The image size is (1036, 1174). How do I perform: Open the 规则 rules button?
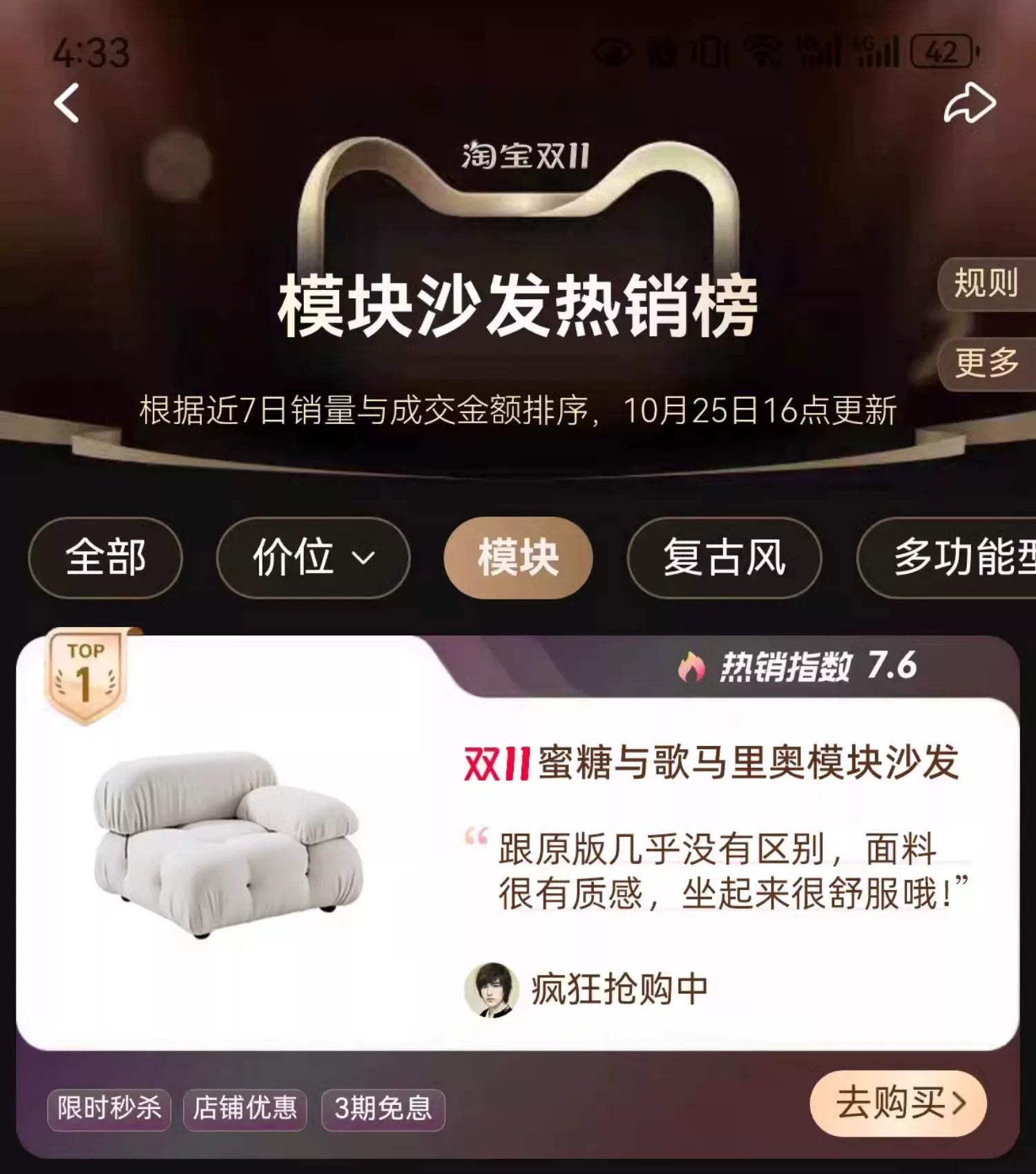[x=986, y=284]
